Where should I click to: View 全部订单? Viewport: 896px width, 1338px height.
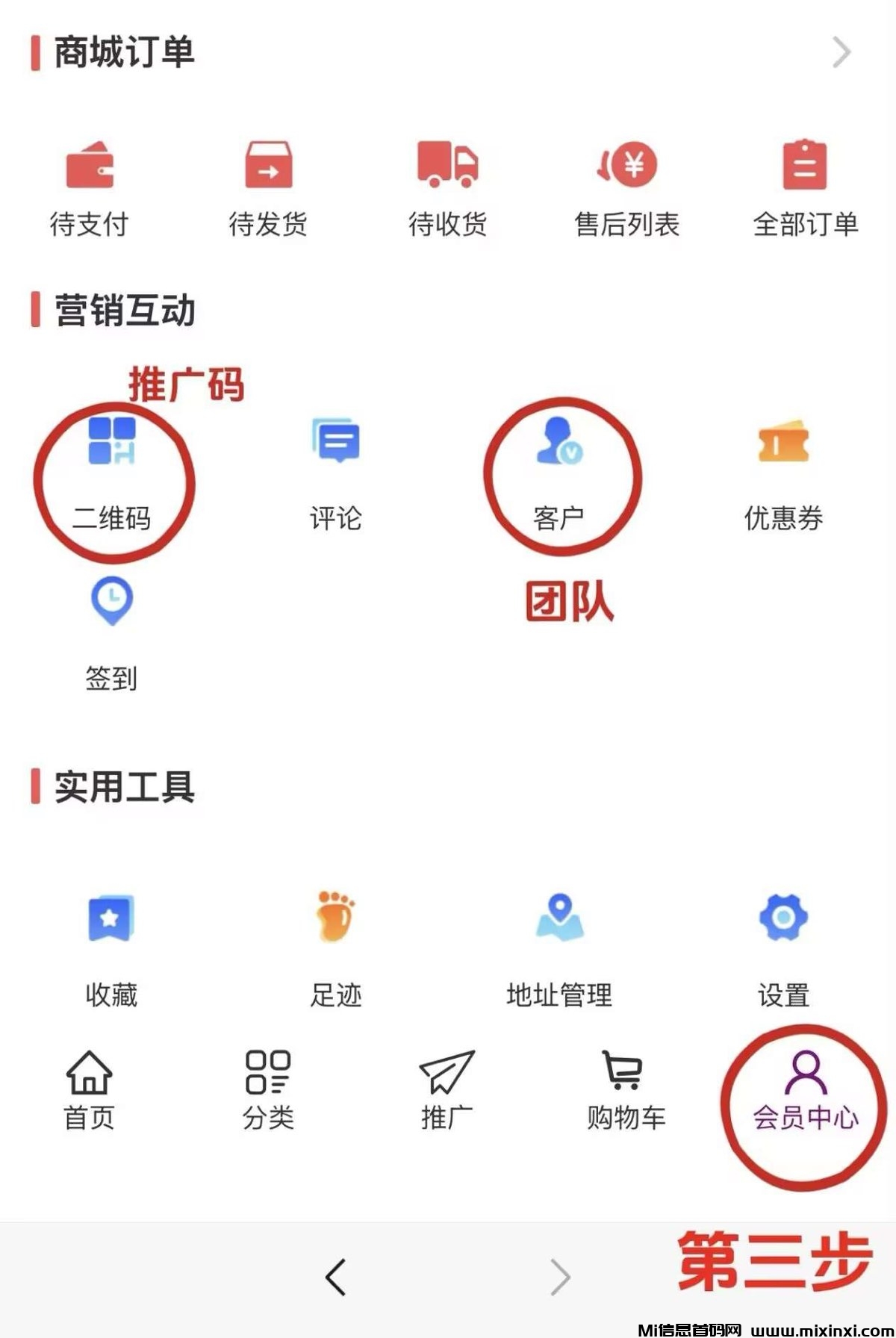click(x=805, y=187)
